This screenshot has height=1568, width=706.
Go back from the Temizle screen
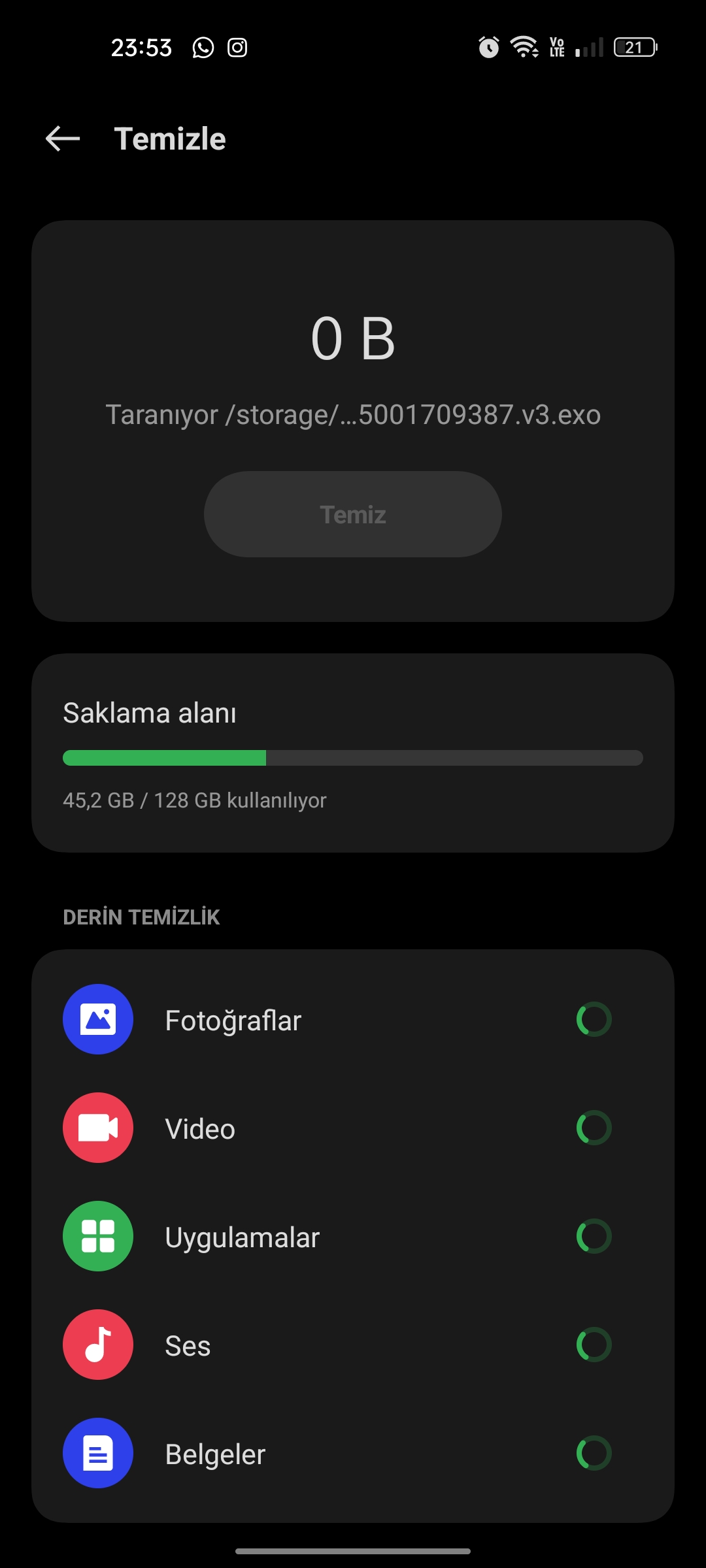[63, 139]
